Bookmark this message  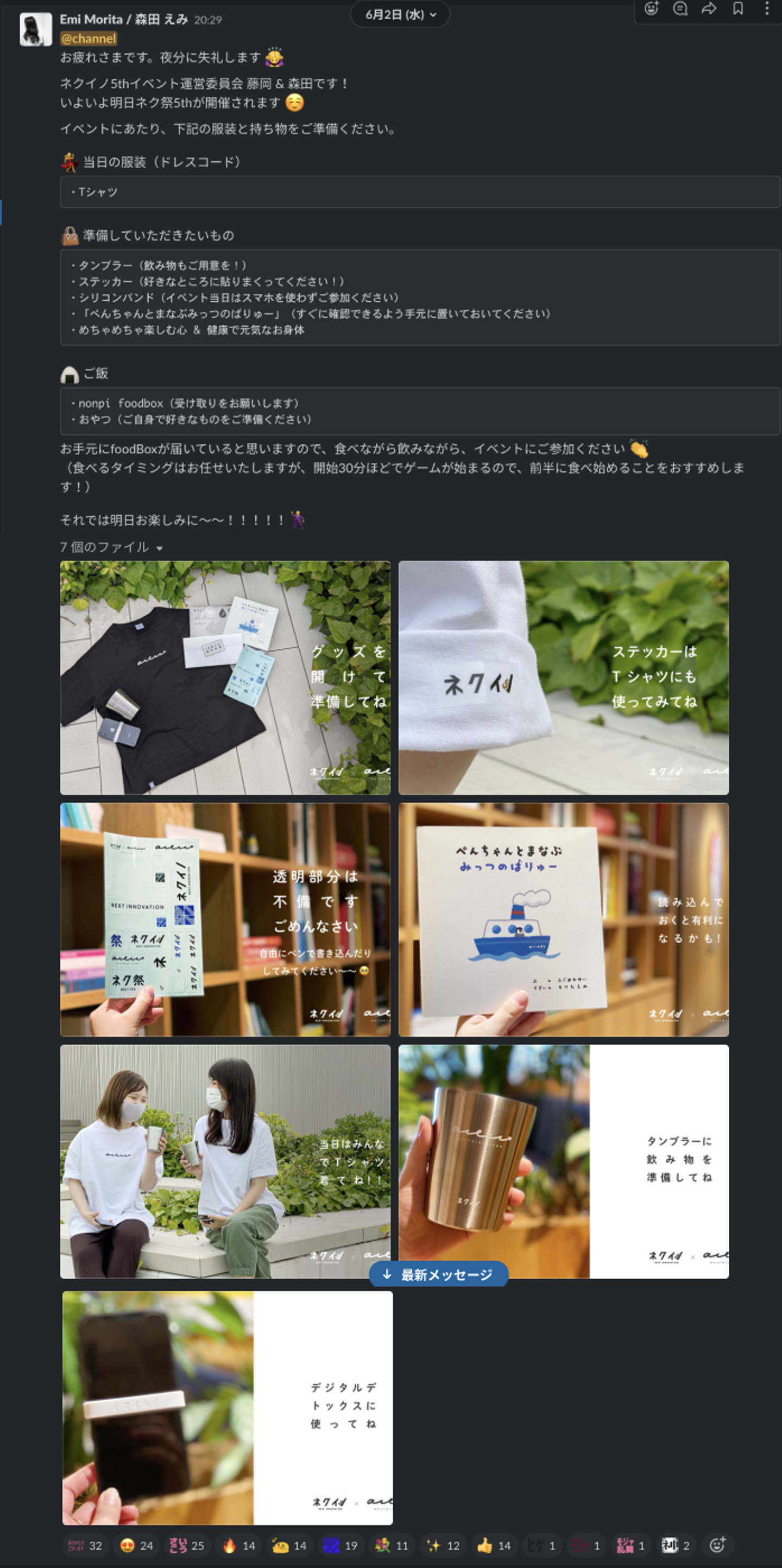click(737, 9)
